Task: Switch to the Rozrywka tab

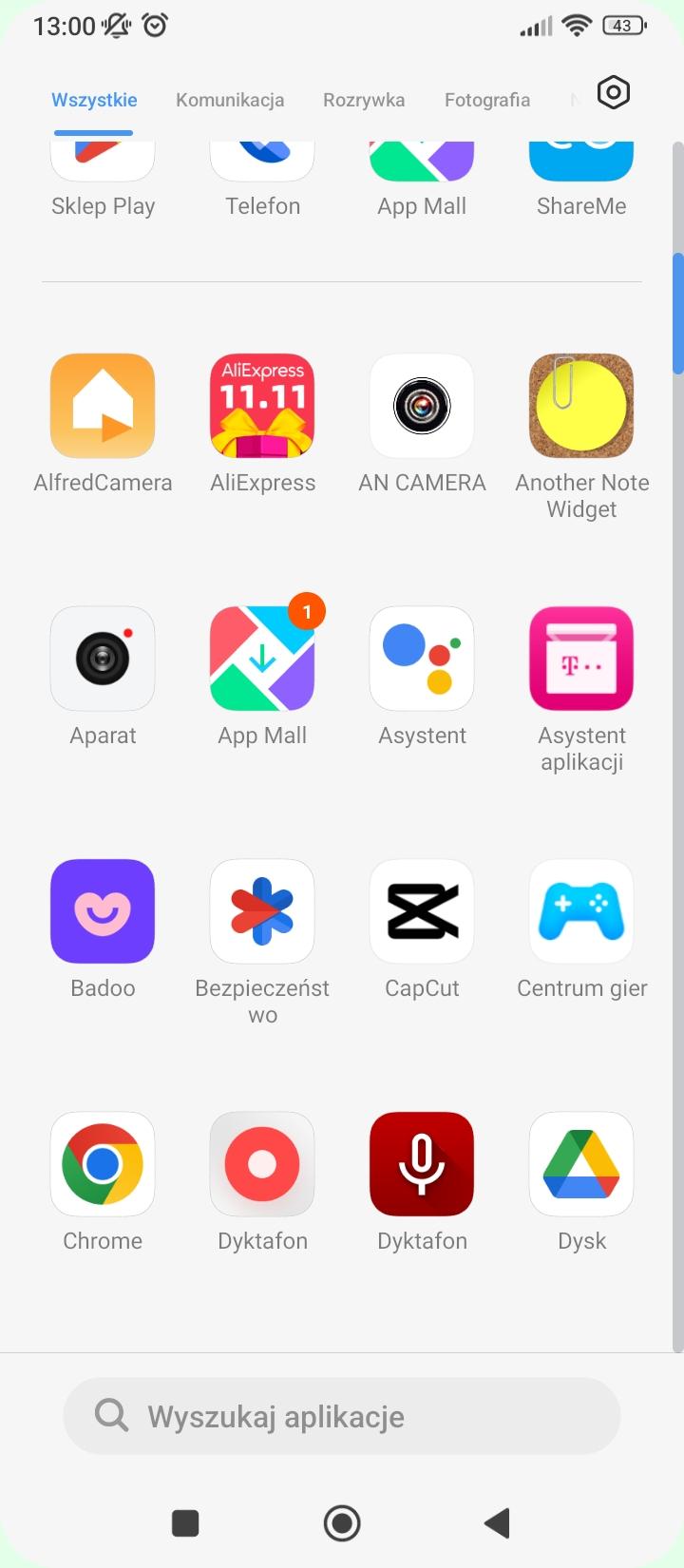Action: 364,100
